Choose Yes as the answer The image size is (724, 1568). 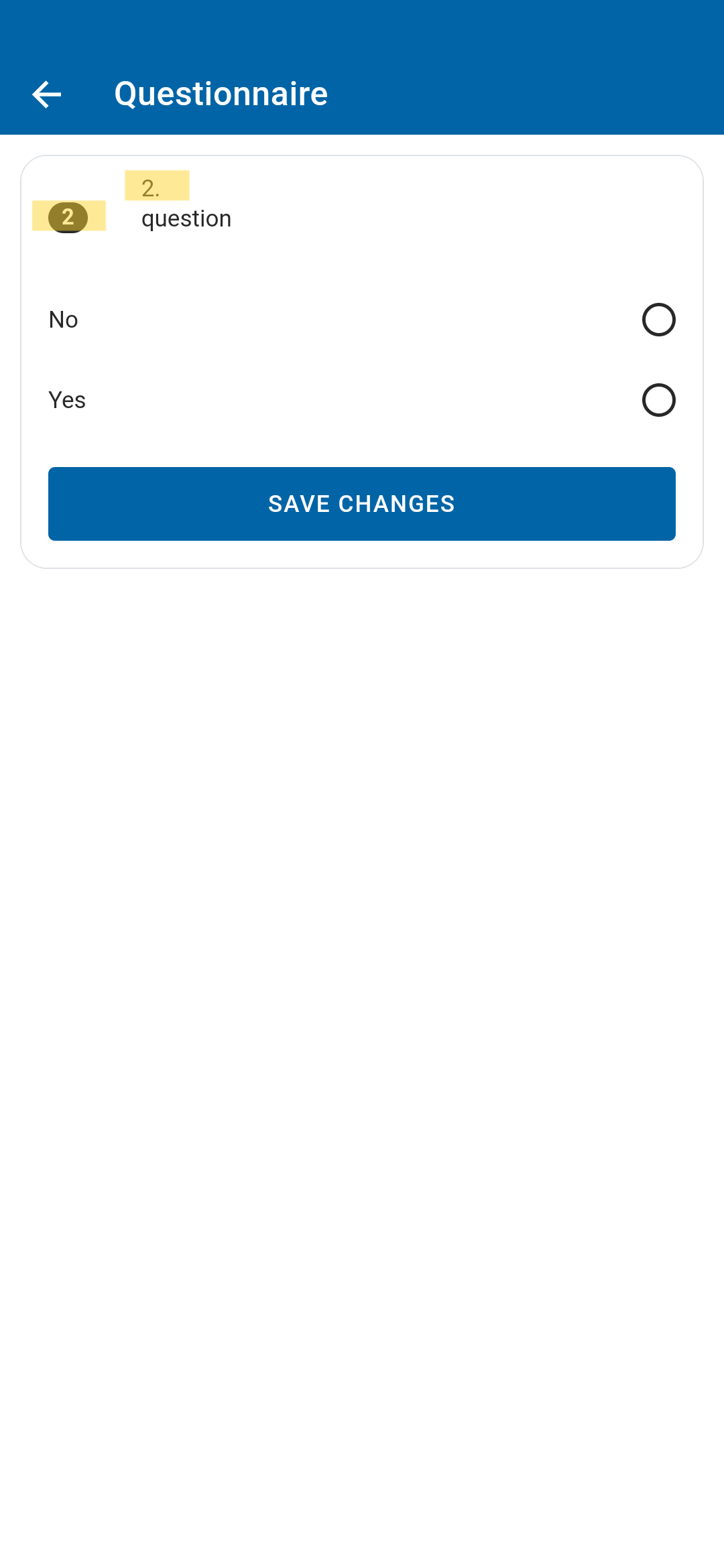(x=362, y=400)
